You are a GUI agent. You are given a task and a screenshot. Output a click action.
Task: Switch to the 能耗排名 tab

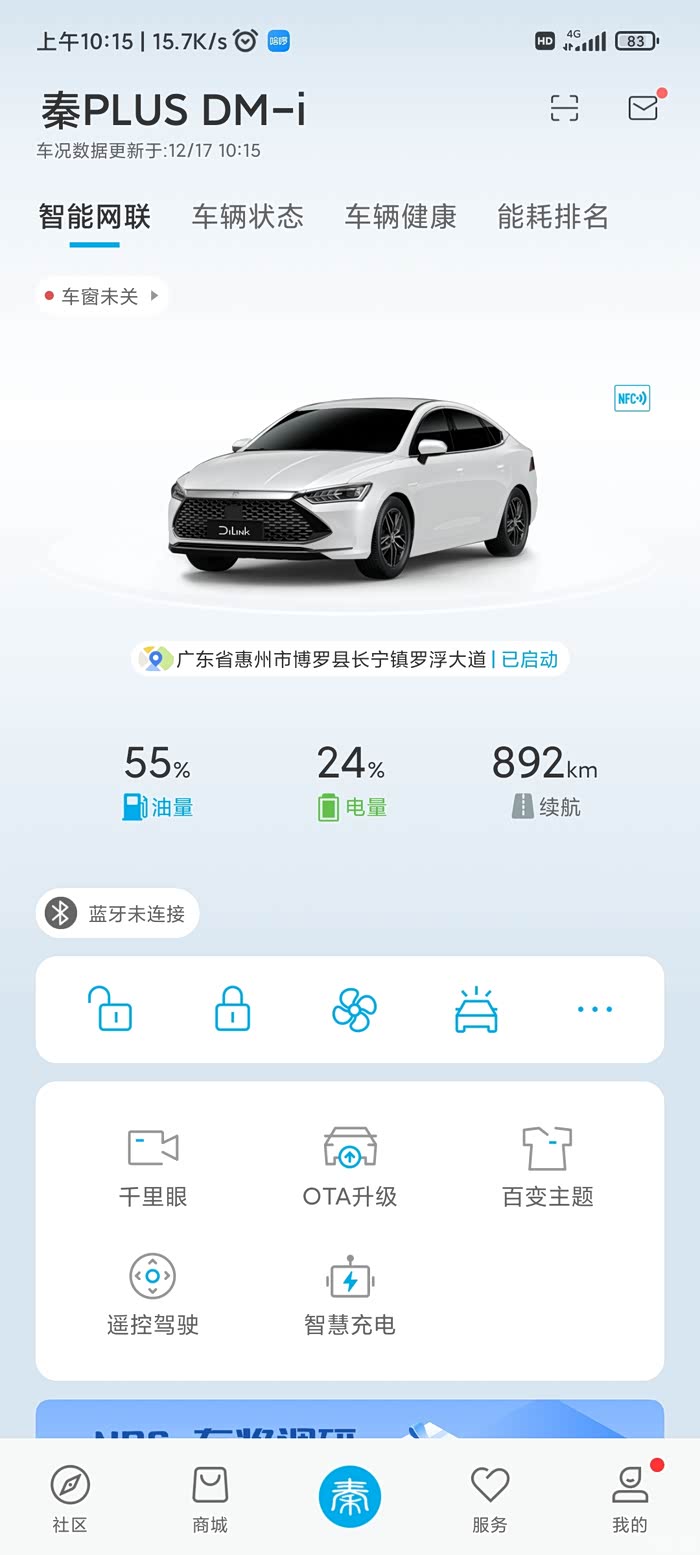pos(553,216)
